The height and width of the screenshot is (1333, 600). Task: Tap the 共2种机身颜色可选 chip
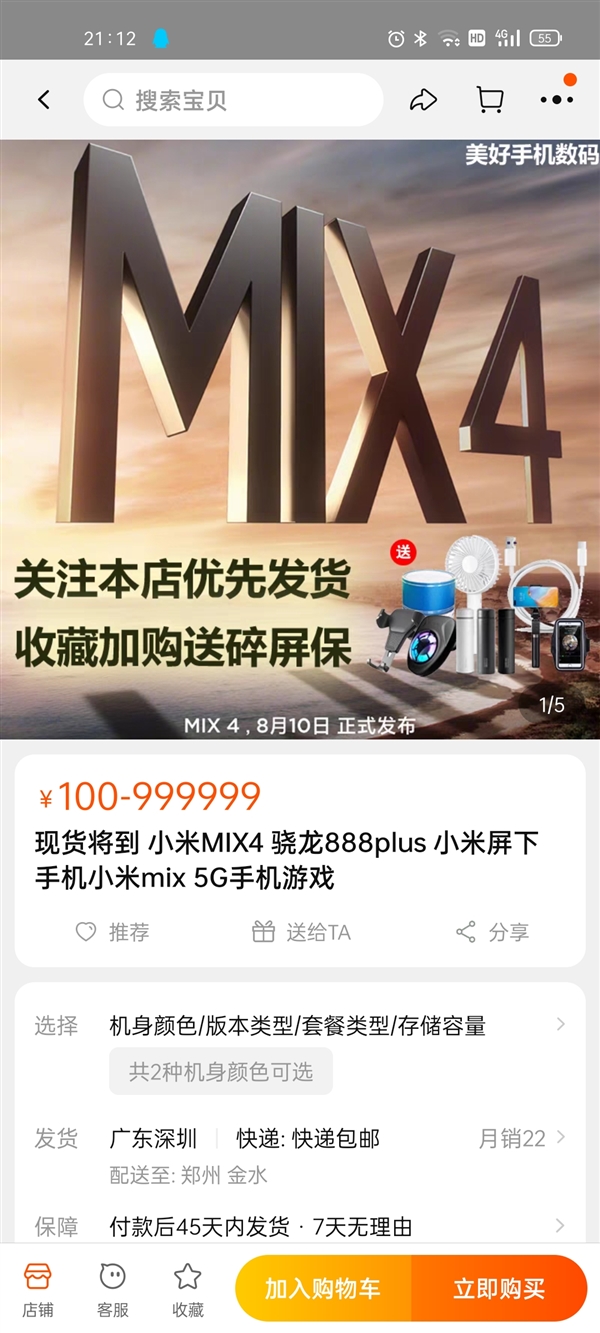pos(221,1072)
